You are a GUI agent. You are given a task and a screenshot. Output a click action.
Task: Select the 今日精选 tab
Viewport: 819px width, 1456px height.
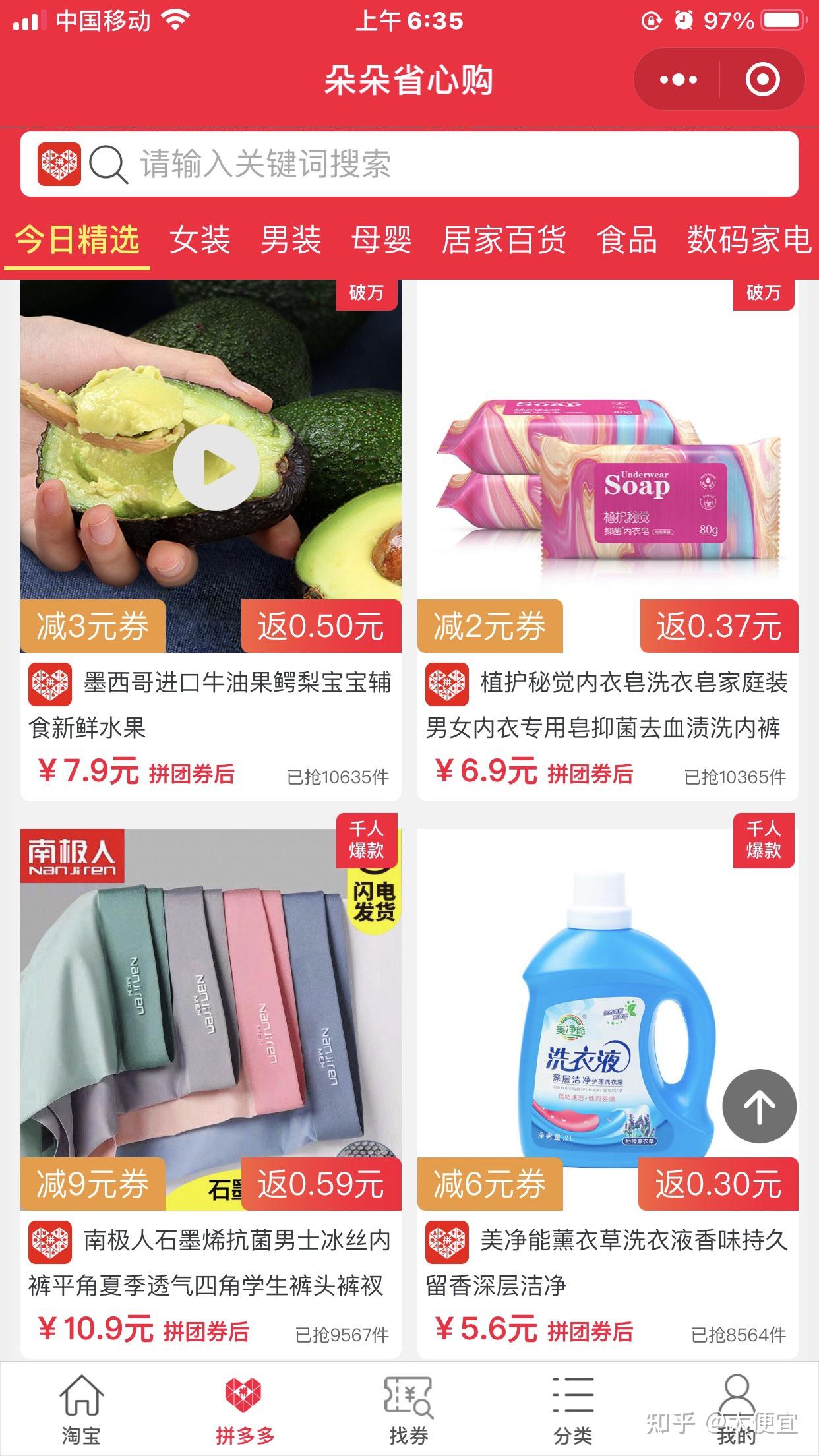click(77, 239)
